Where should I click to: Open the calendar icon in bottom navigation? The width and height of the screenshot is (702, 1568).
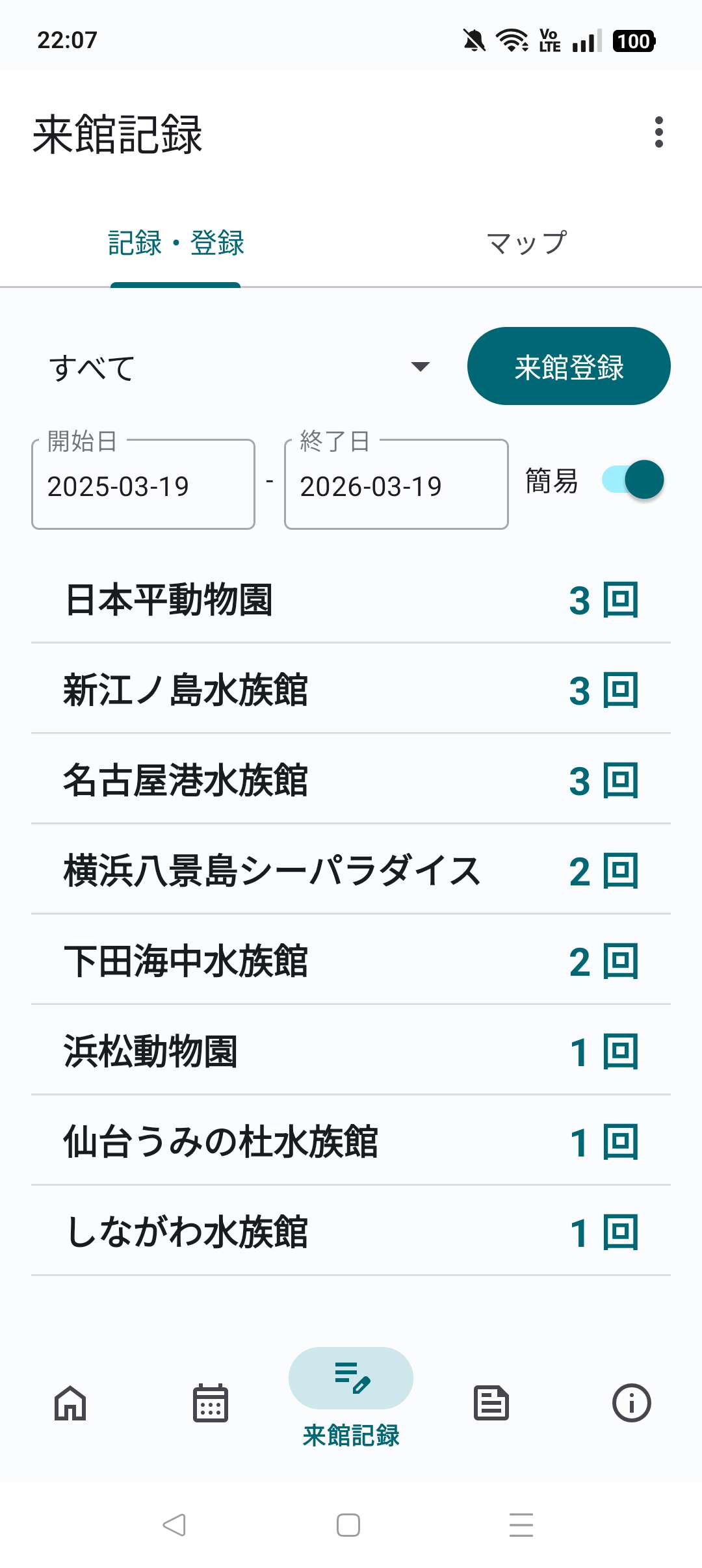(x=210, y=1402)
